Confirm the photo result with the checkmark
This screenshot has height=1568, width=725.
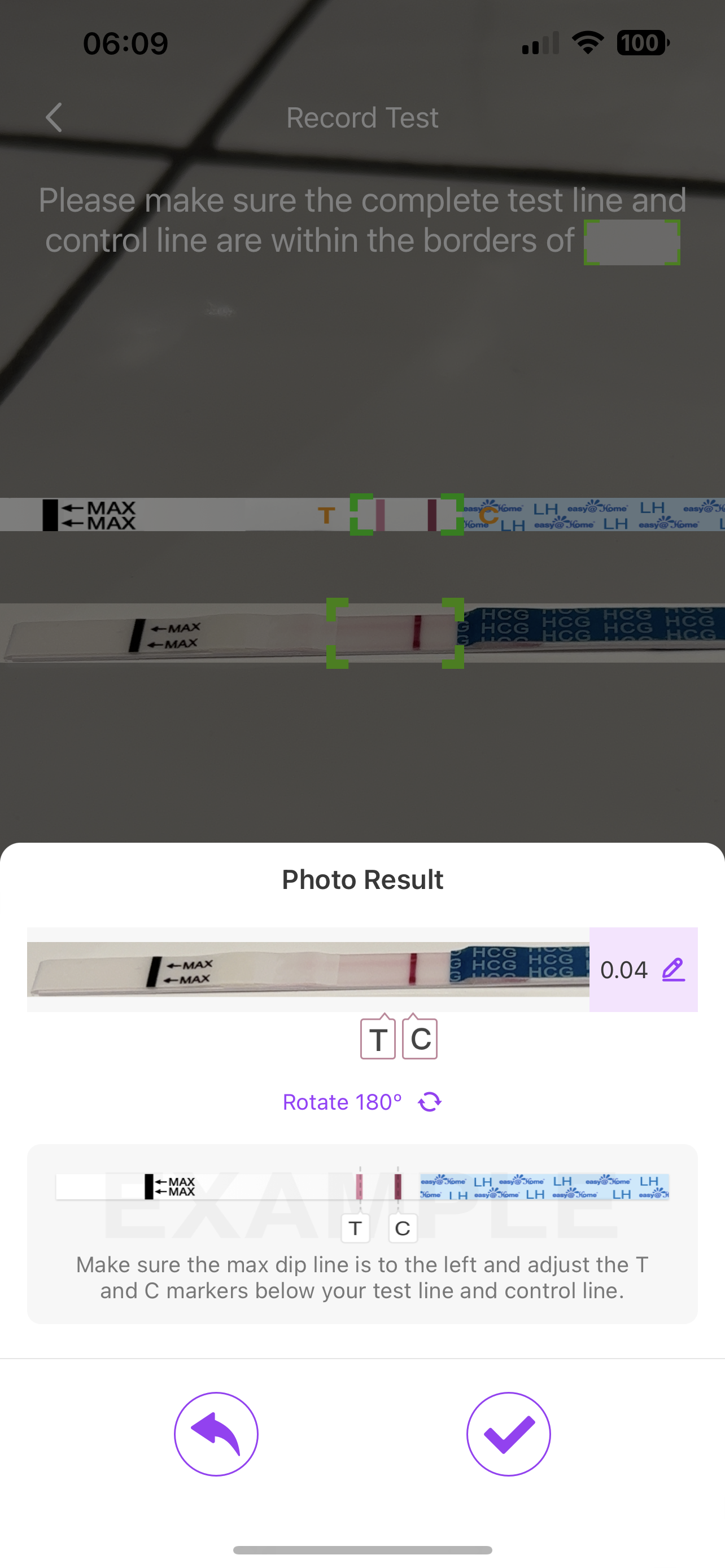508,1434
